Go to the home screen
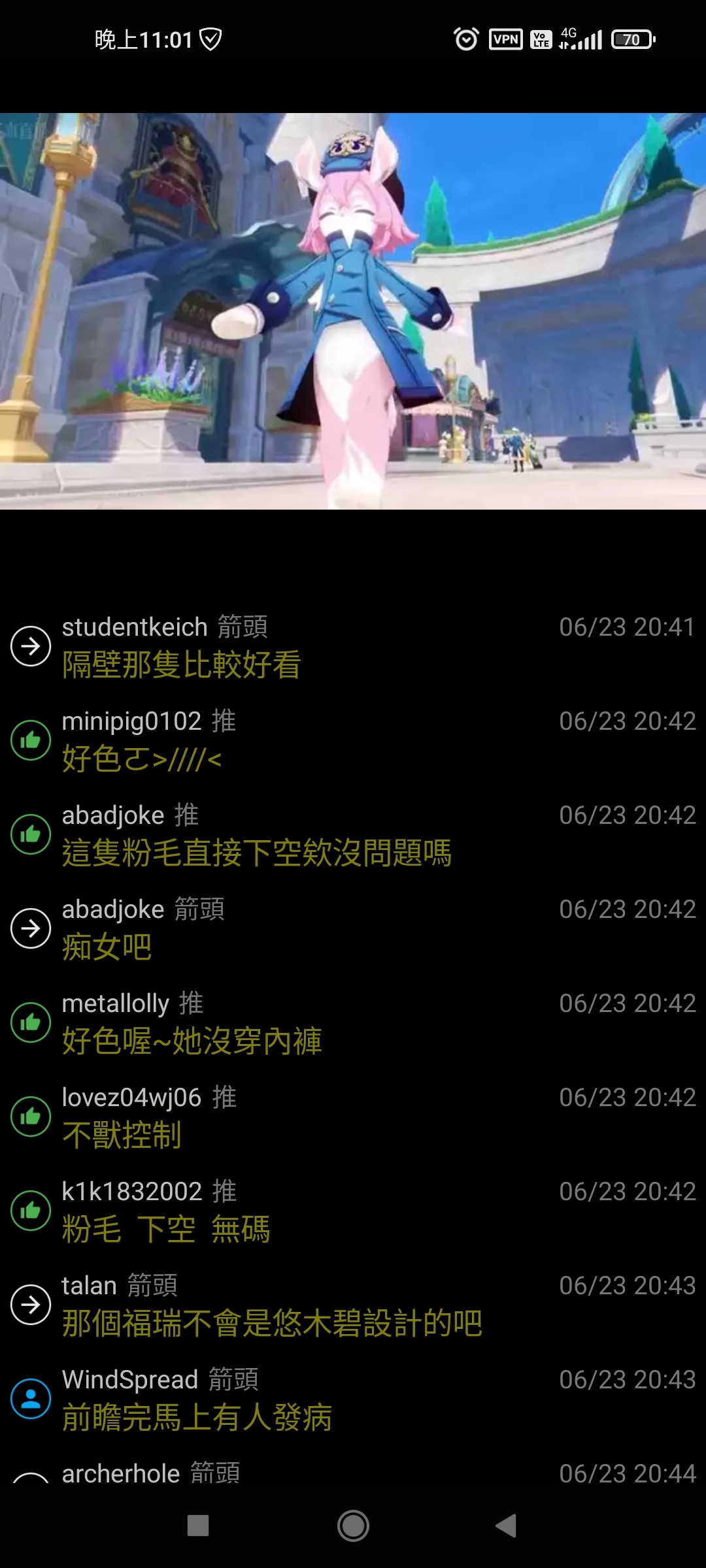The height and width of the screenshot is (1568, 706). pyautogui.click(x=353, y=1526)
